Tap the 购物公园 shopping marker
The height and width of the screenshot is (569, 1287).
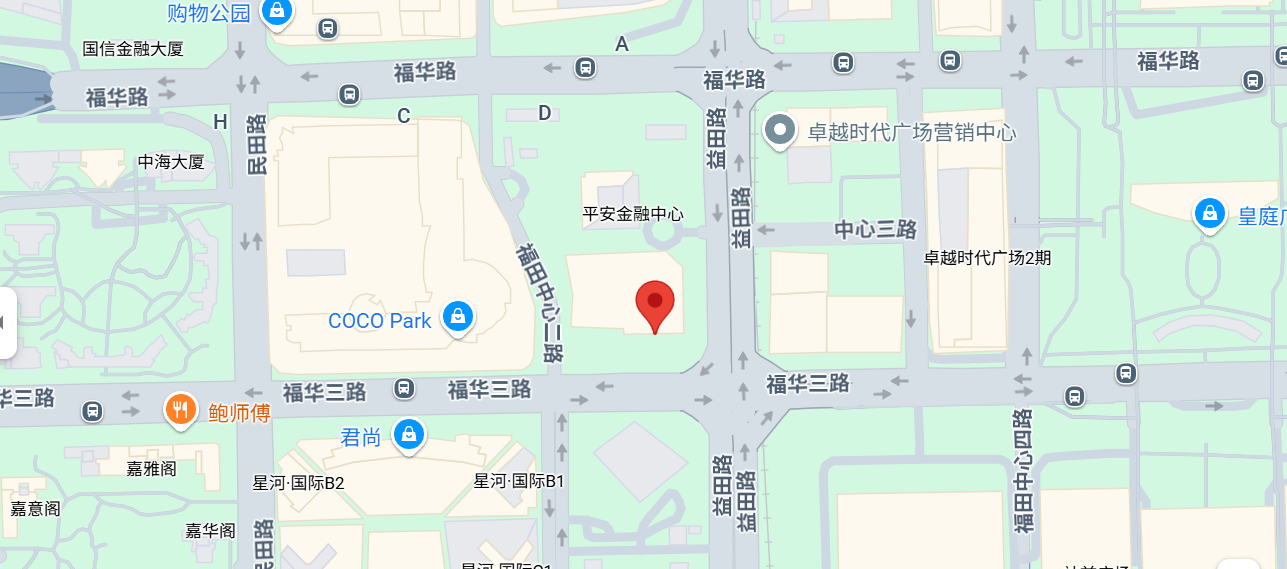pos(276,12)
